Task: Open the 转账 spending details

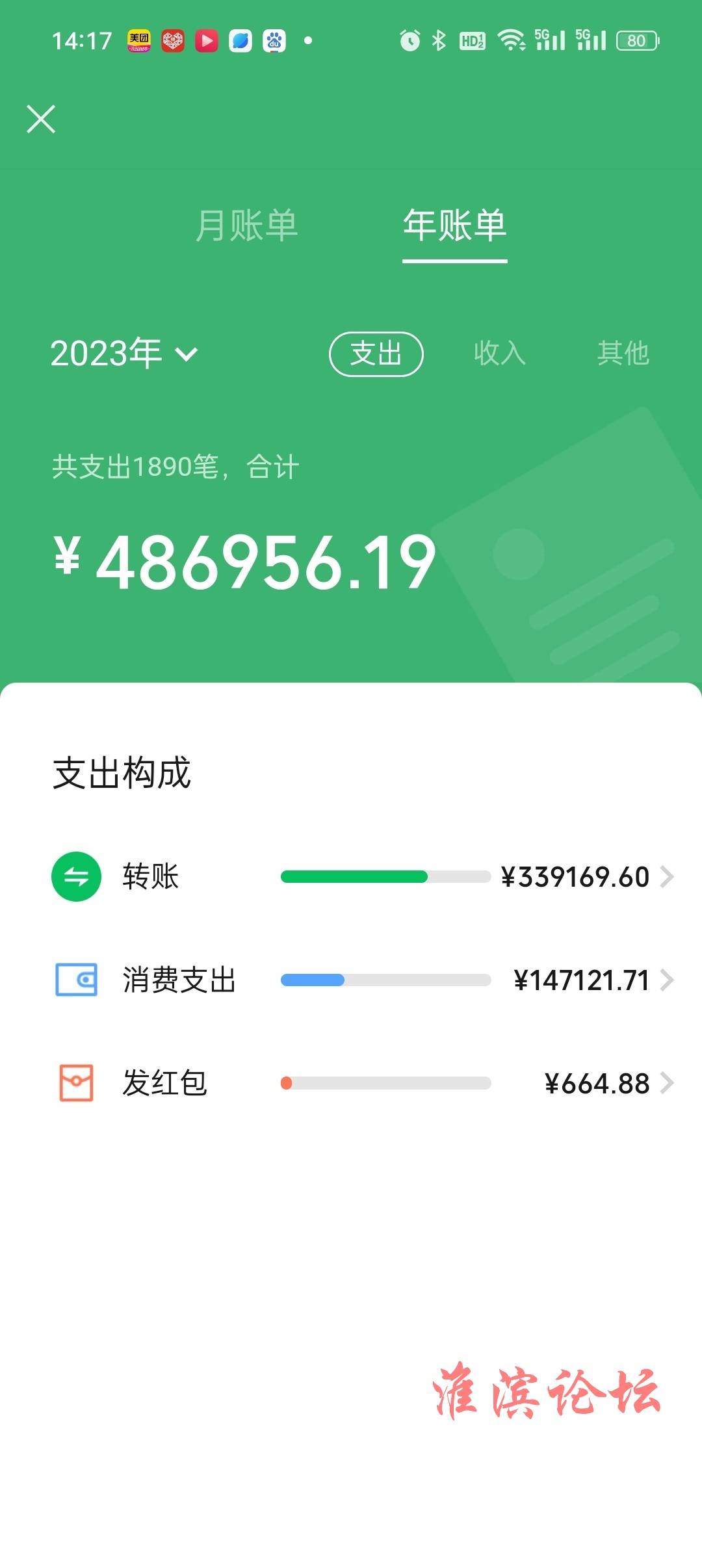Action: [363, 876]
